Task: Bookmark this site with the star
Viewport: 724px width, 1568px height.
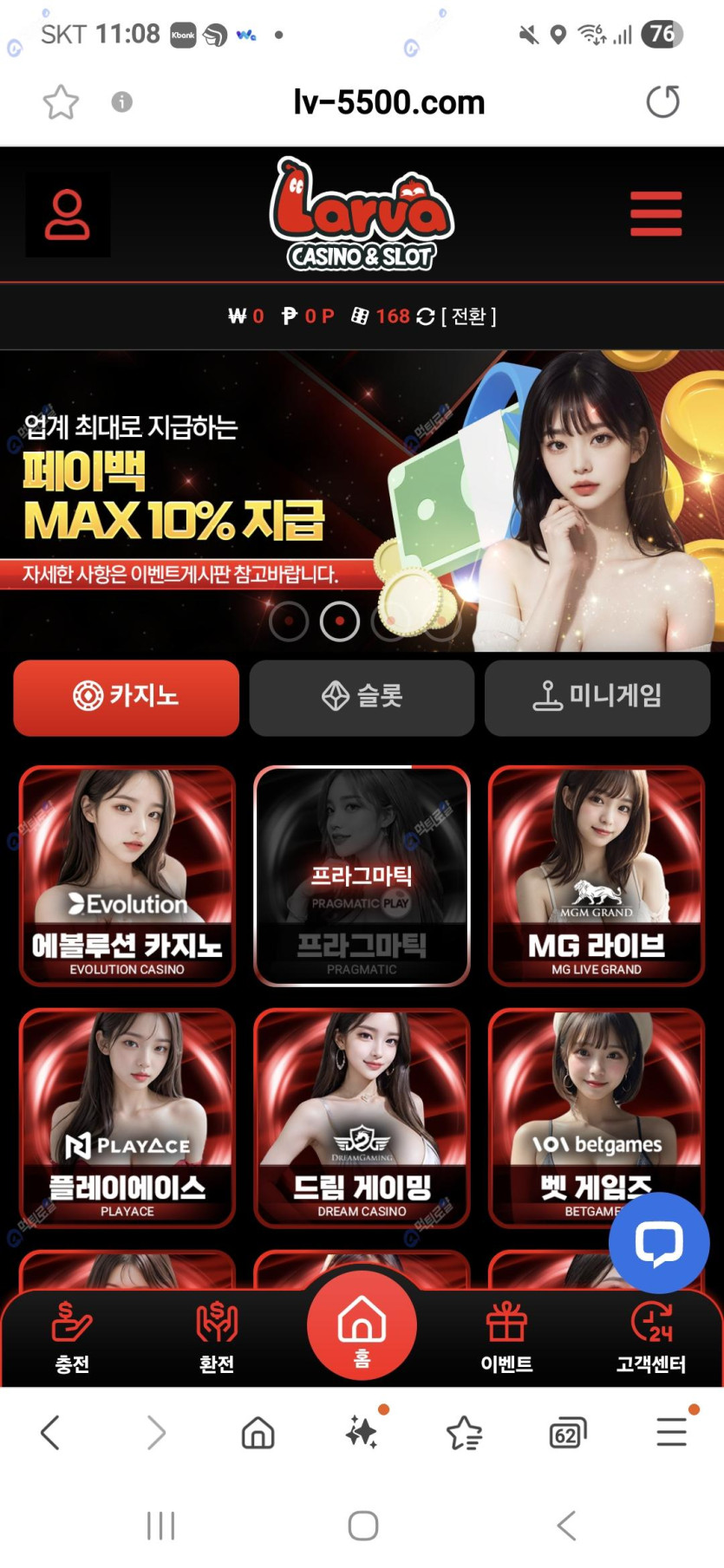Action: [x=61, y=102]
